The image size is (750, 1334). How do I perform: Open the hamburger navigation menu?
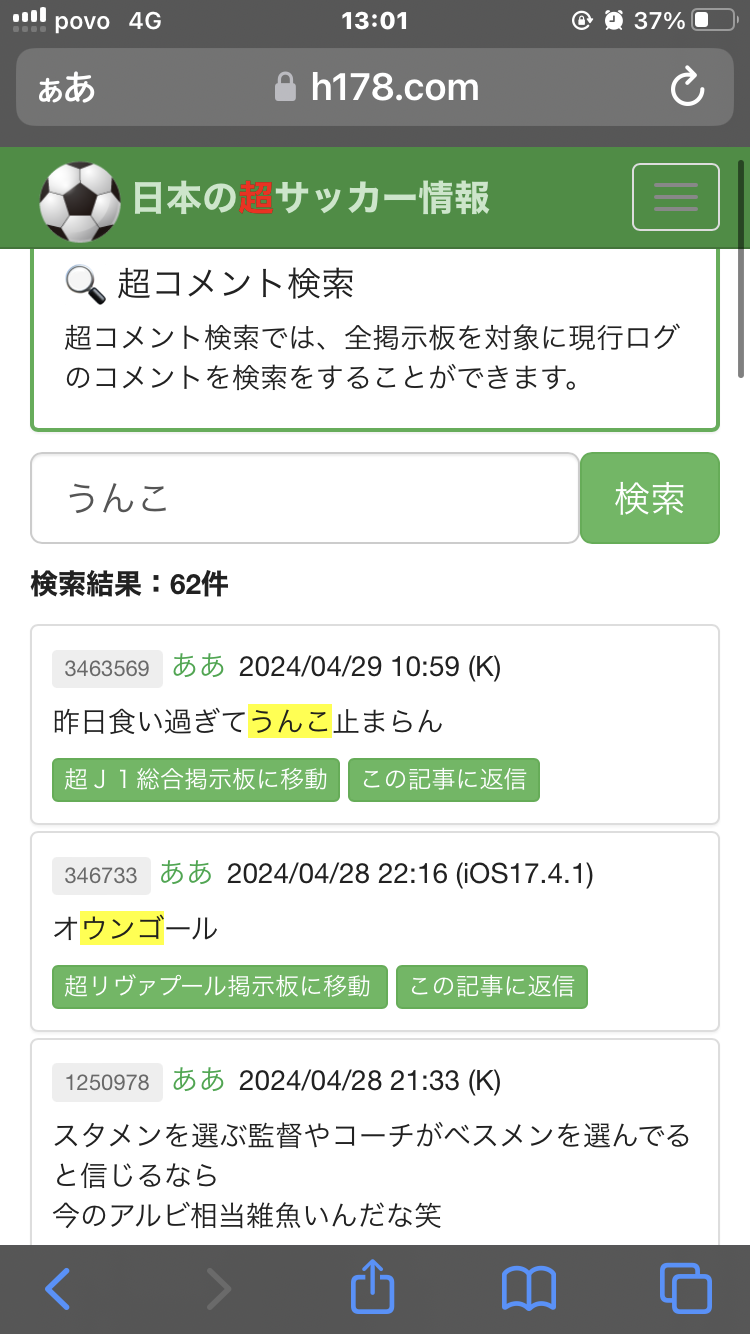pyautogui.click(x=675, y=197)
